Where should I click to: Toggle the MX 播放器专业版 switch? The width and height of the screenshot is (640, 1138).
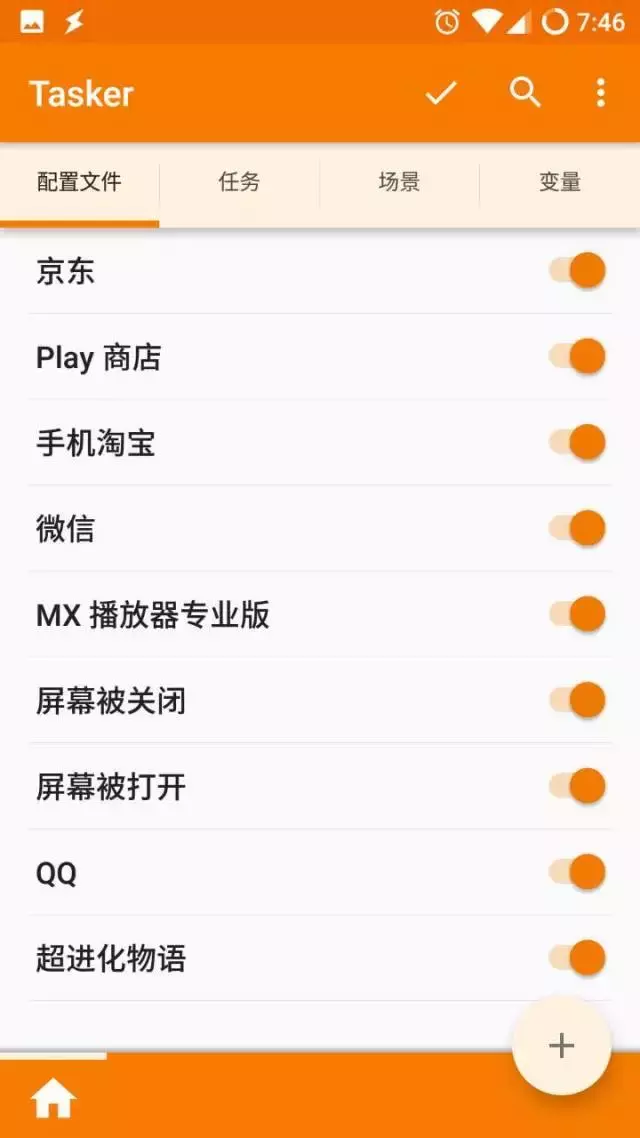pos(578,615)
